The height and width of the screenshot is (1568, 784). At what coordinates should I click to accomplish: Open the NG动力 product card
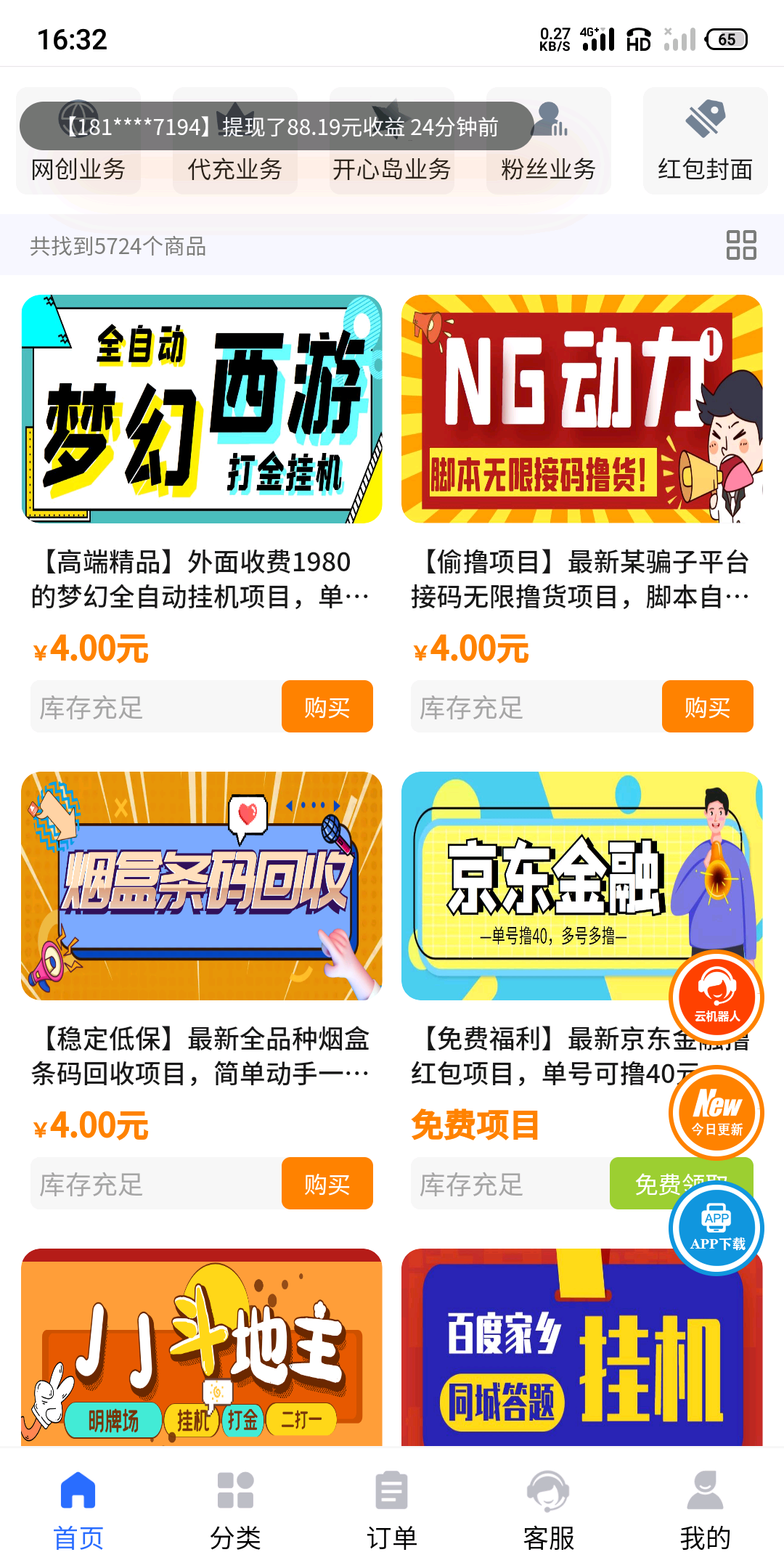tap(581, 409)
